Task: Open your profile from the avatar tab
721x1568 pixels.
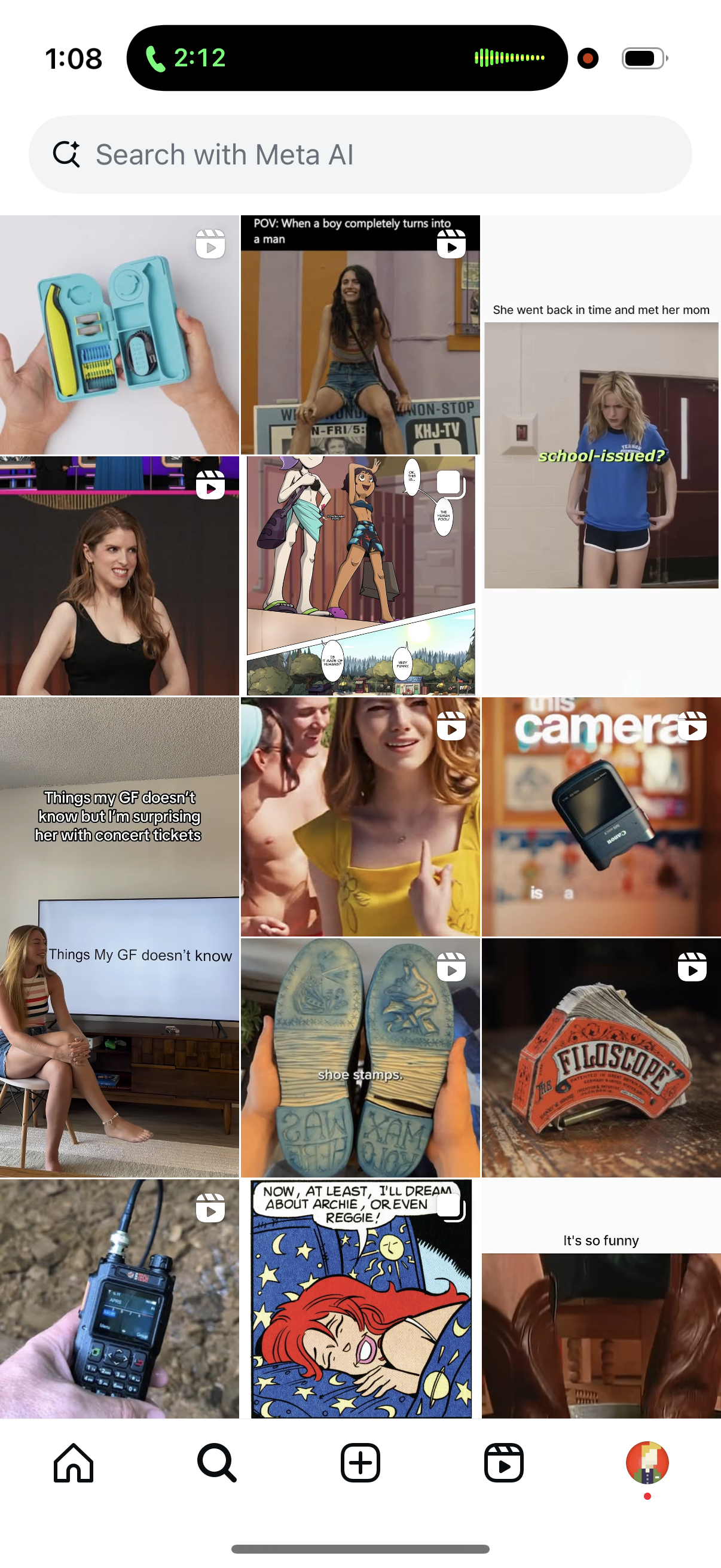Action: pyautogui.click(x=647, y=1462)
